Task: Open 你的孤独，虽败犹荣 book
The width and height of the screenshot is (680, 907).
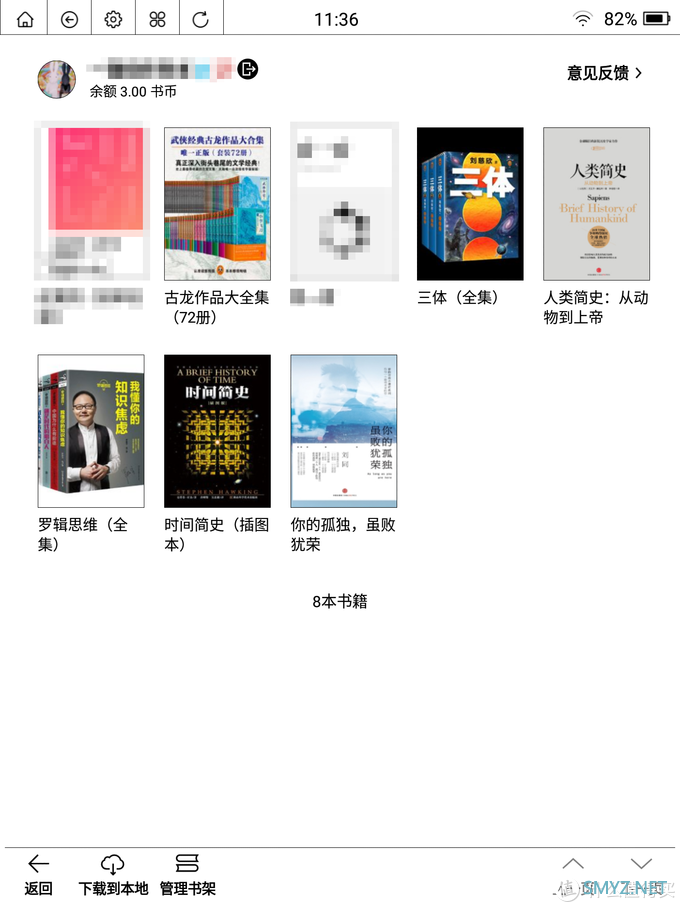Action: (343, 431)
